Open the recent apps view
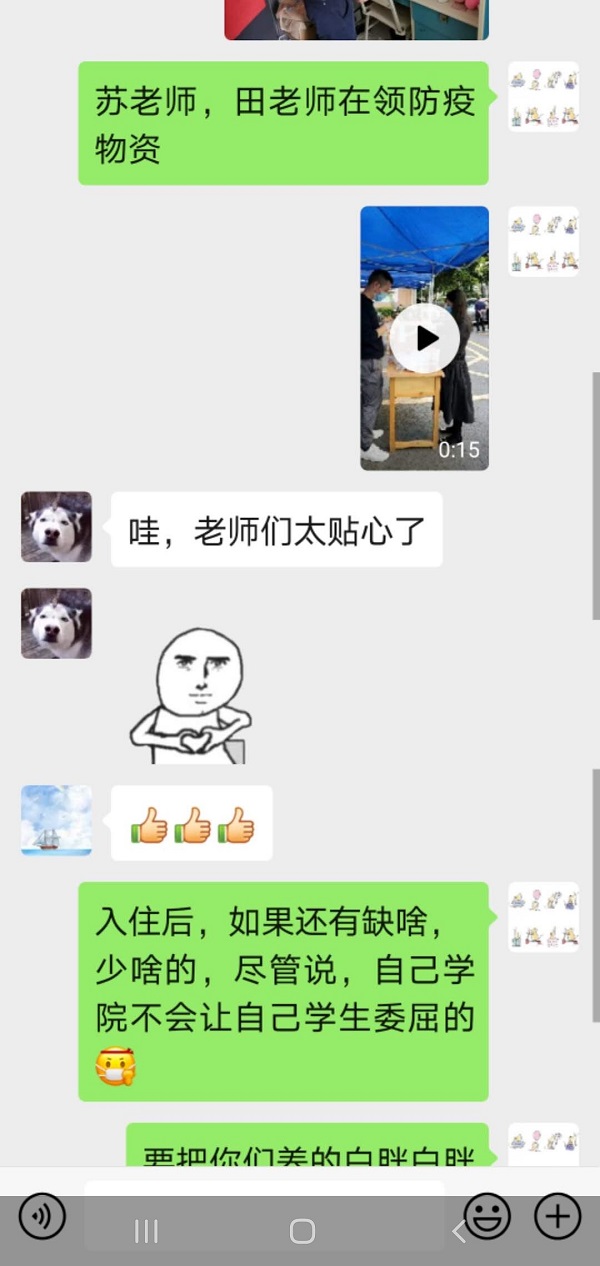Screen dimensions: 600x1266 pos(146,1231)
